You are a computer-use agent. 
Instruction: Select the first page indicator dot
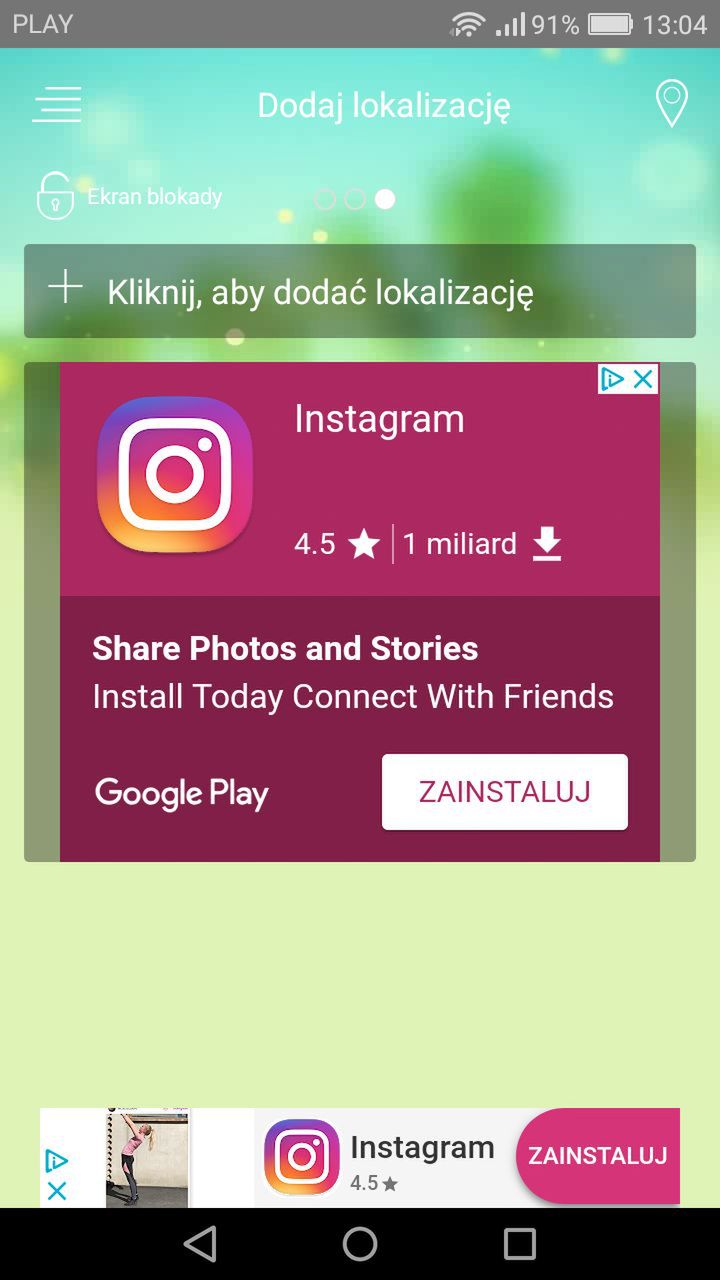point(325,199)
